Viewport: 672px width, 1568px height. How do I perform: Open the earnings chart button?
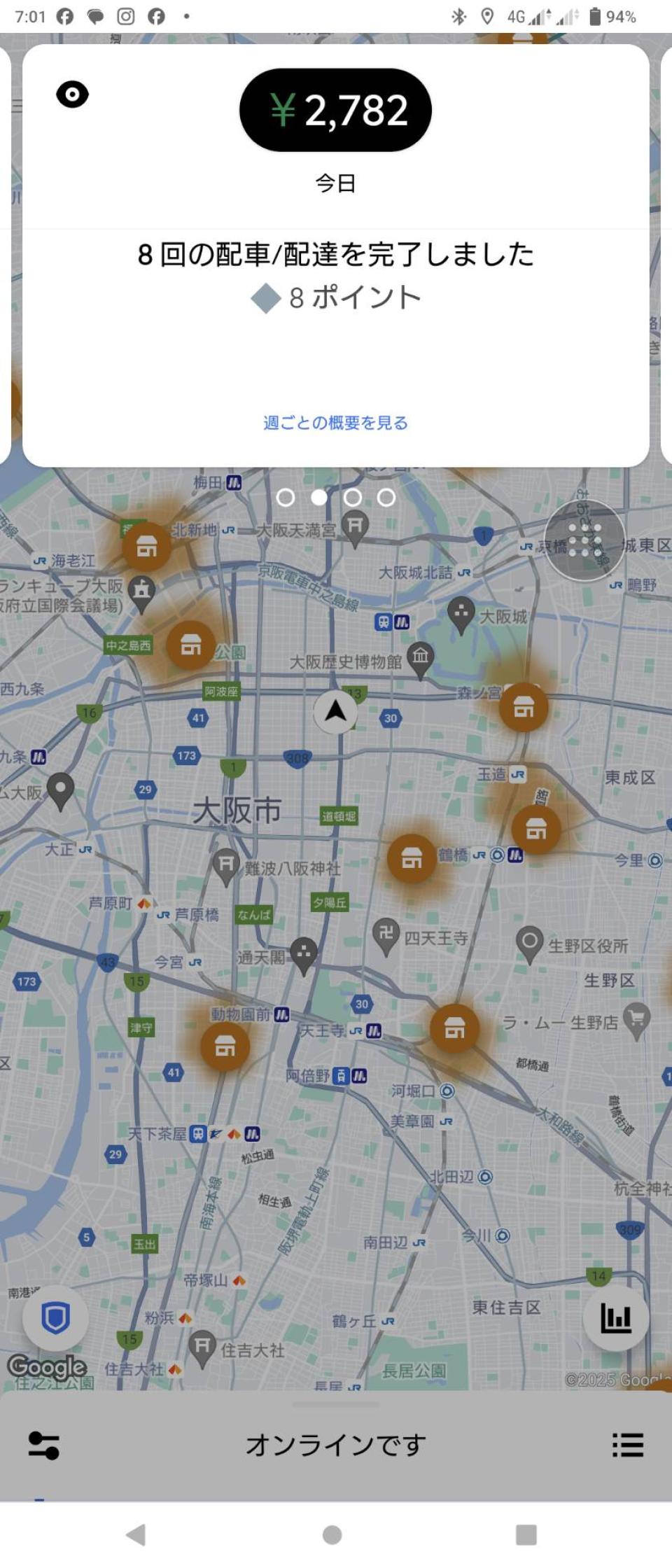[615, 1319]
